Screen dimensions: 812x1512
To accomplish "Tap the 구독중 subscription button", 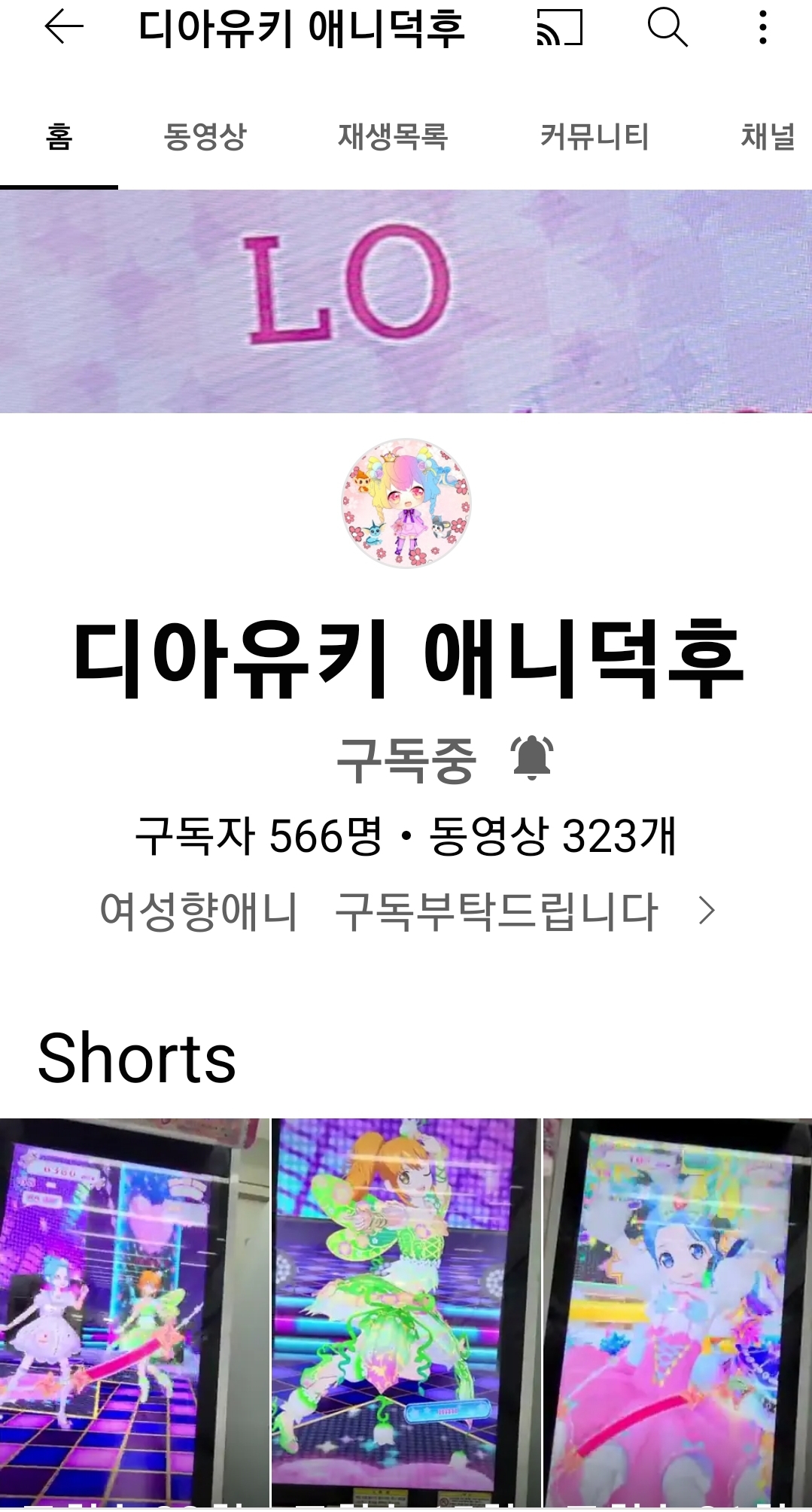I will tap(406, 759).
